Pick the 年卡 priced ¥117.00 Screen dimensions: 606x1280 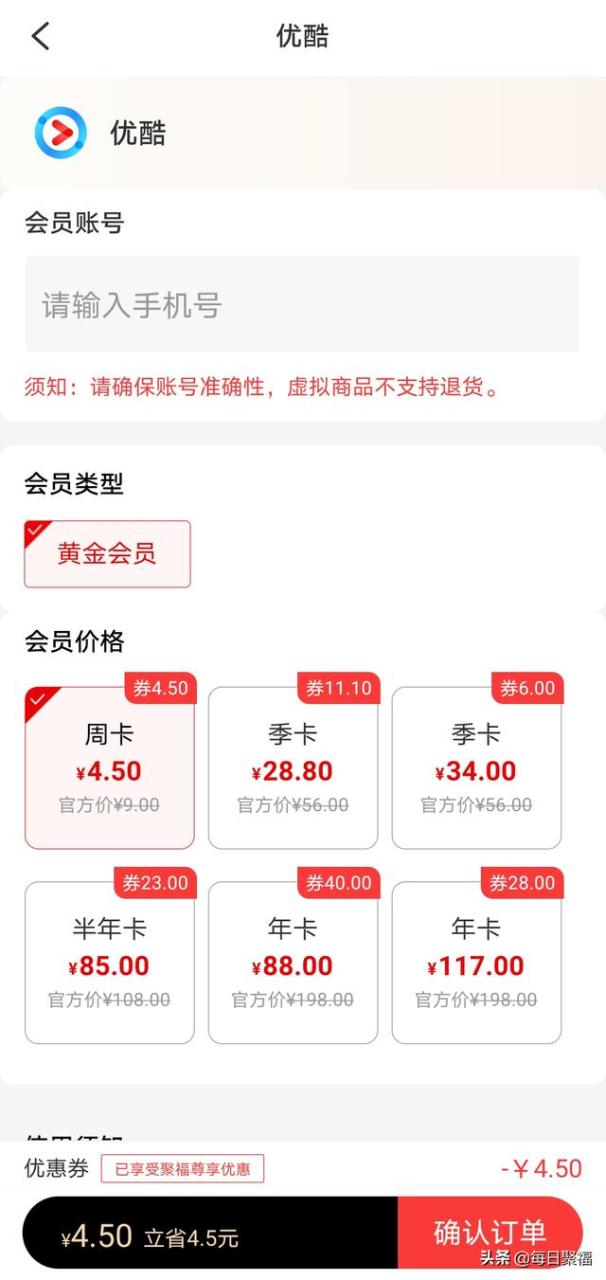coord(476,963)
